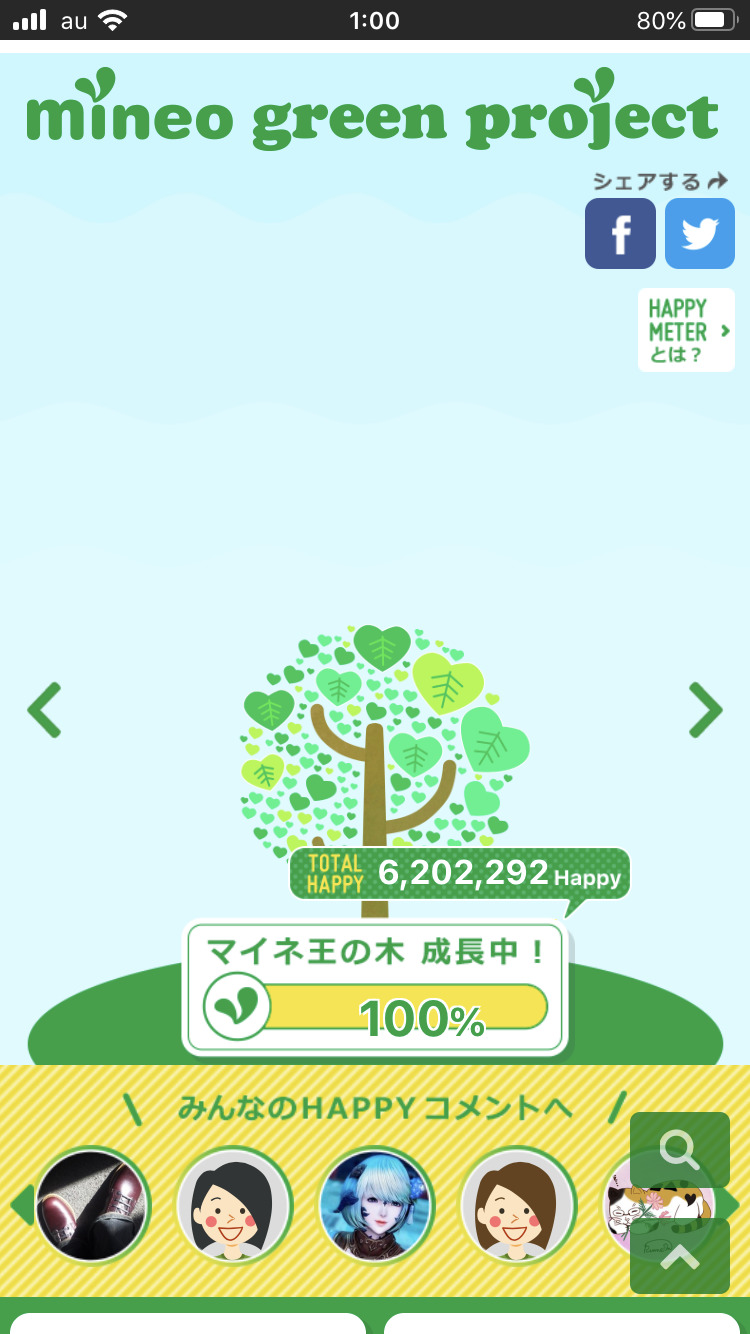Viewport: 750px width, 1334px height.
Task: Open みんなのHAPPYコメントへ link
Action: pyautogui.click(x=375, y=1108)
